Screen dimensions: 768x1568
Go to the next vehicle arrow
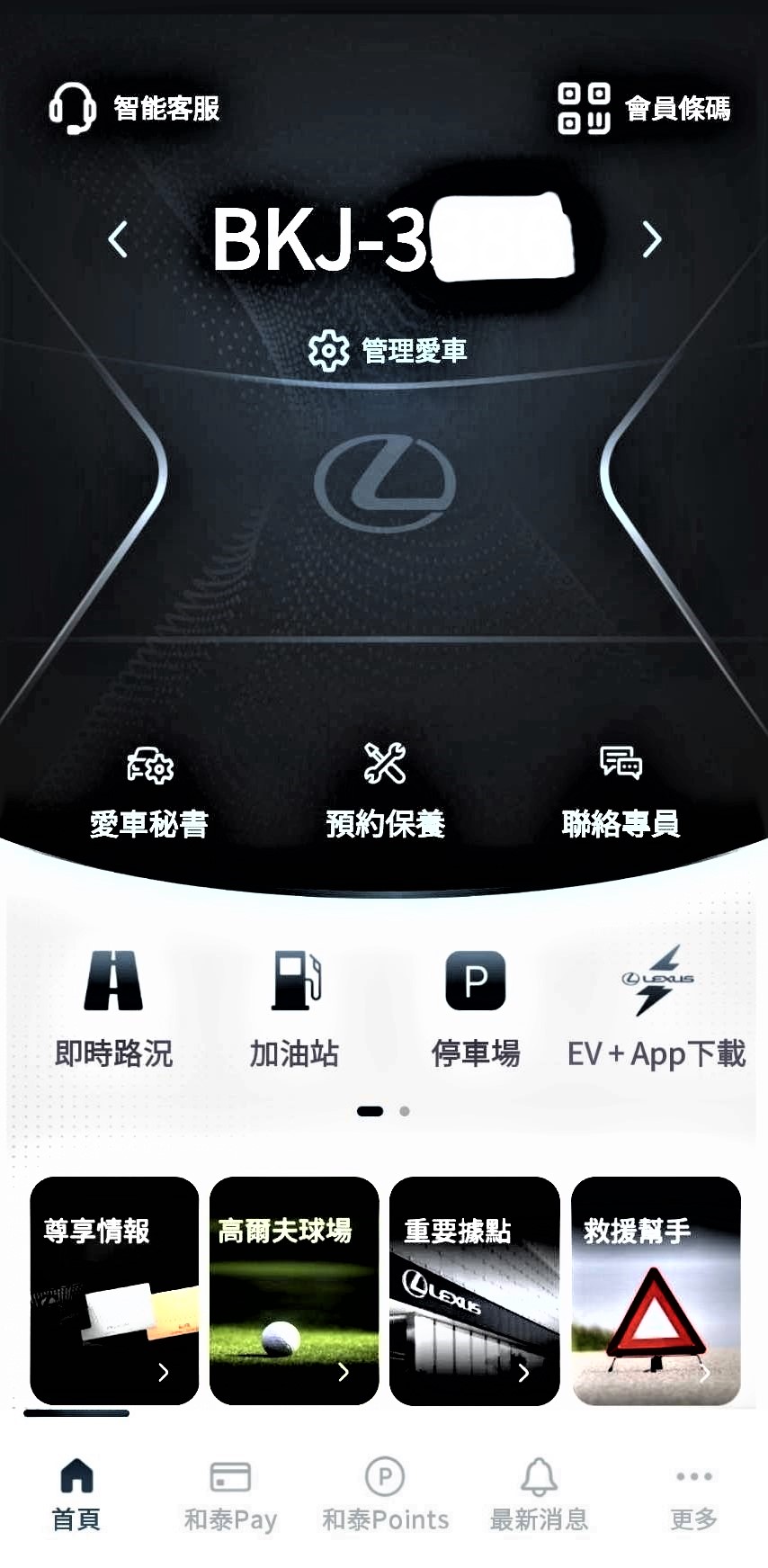[x=652, y=239]
